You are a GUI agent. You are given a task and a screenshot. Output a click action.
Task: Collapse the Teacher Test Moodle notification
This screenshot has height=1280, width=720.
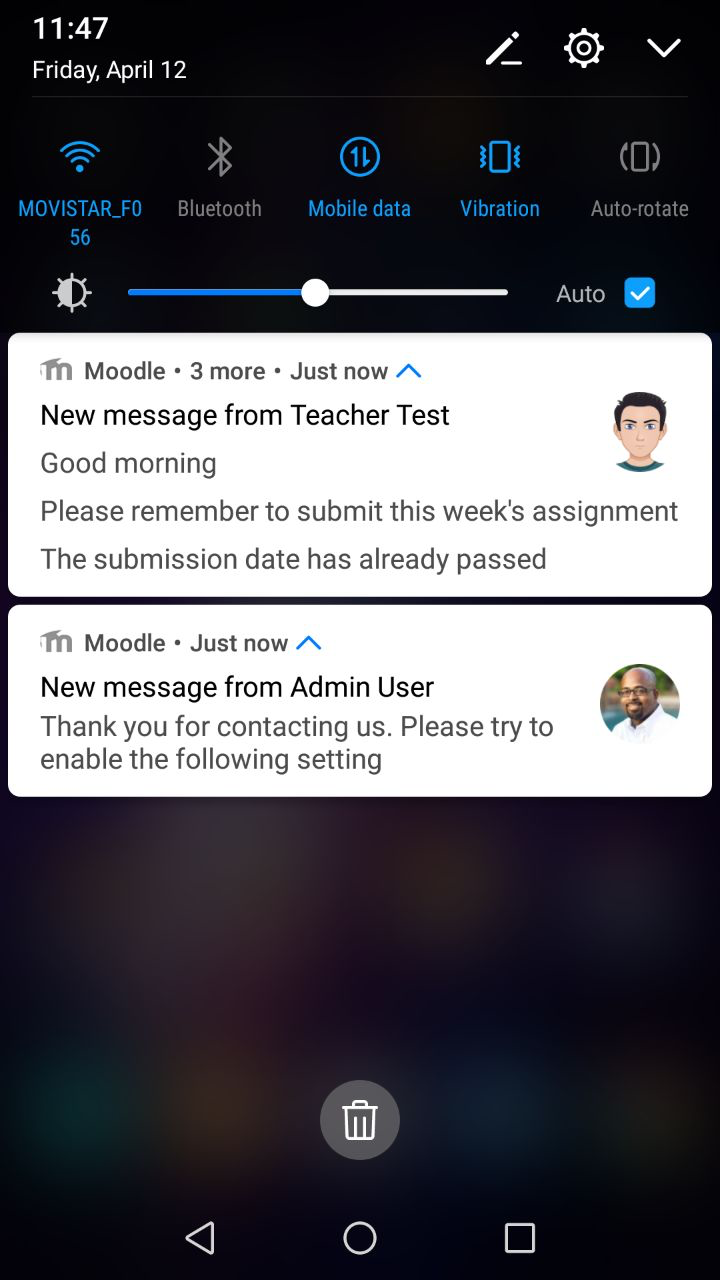(409, 371)
